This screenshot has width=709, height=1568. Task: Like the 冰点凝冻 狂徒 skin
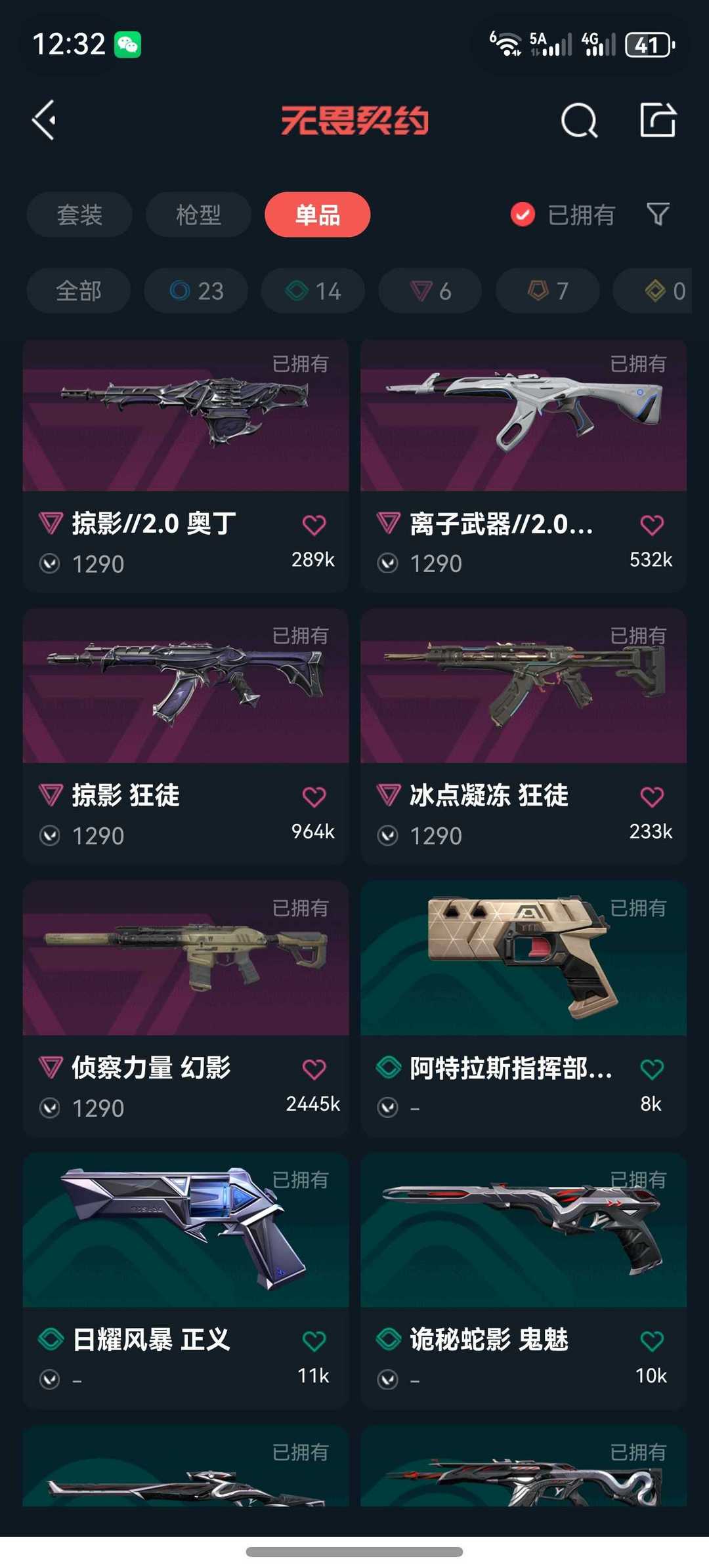tap(651, 796)
